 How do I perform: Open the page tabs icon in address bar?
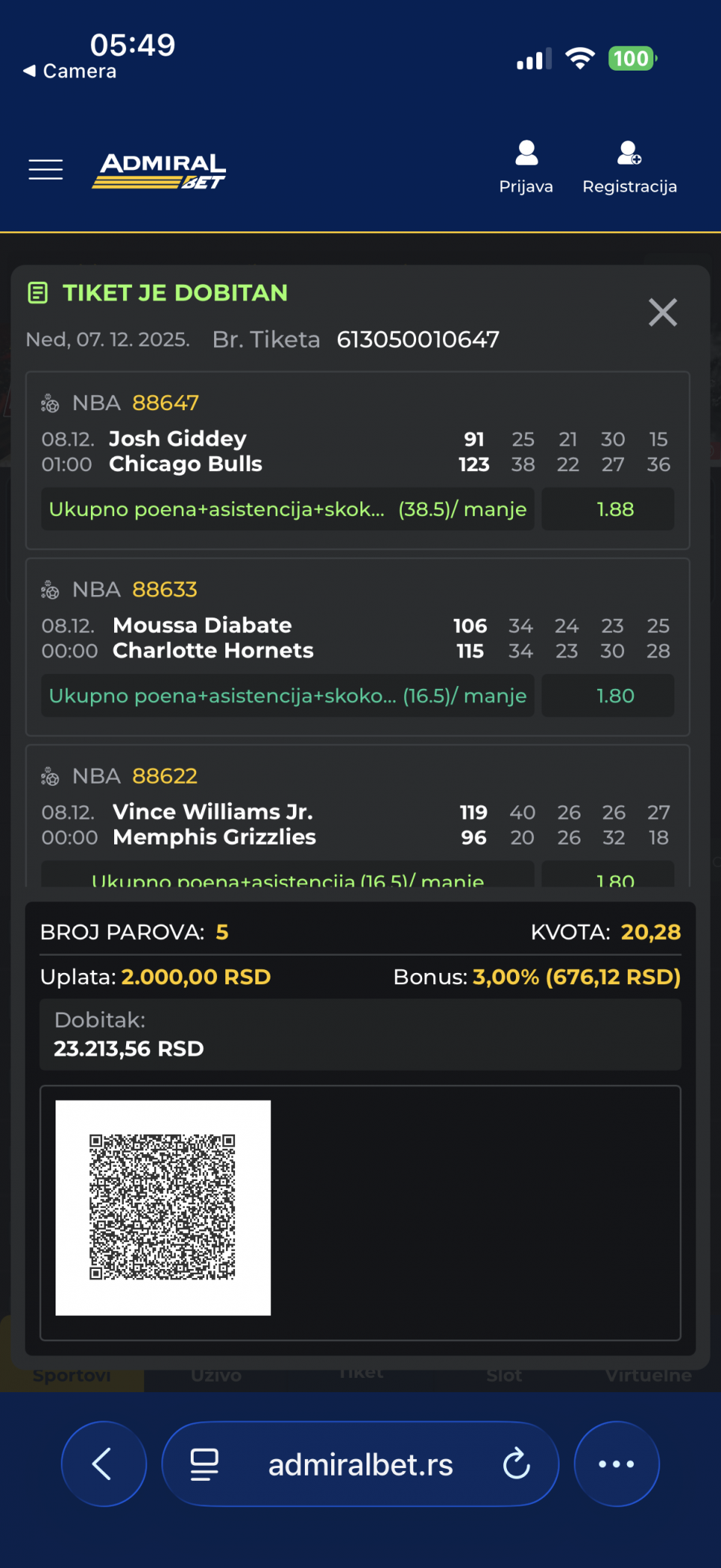click(204, 1464)
